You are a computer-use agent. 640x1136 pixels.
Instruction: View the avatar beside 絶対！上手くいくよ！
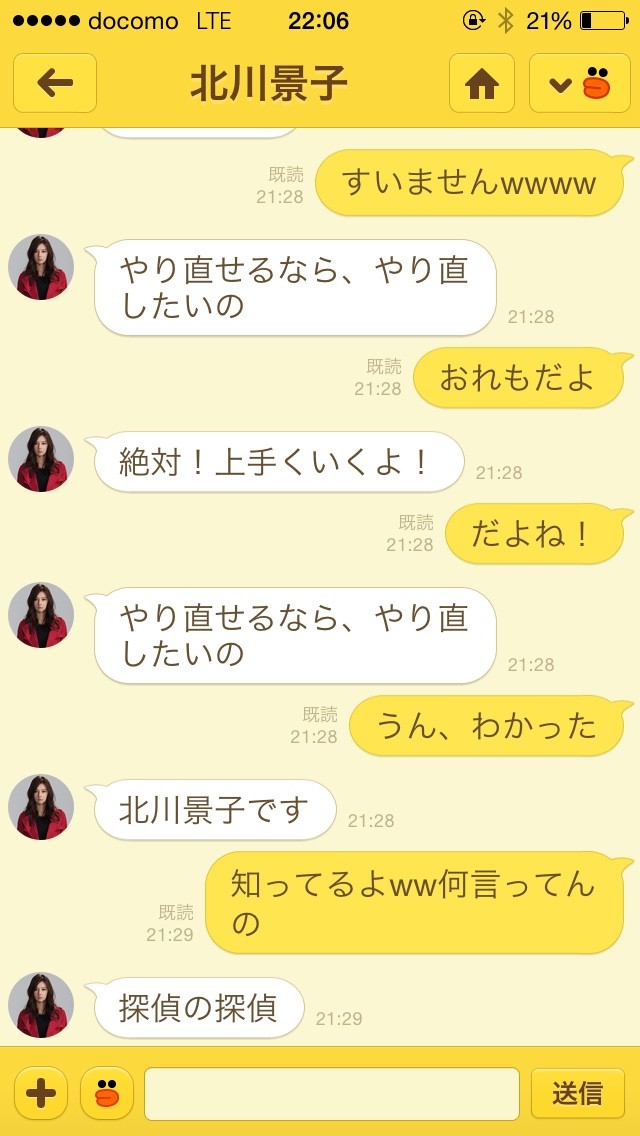(x=41, y=459)
